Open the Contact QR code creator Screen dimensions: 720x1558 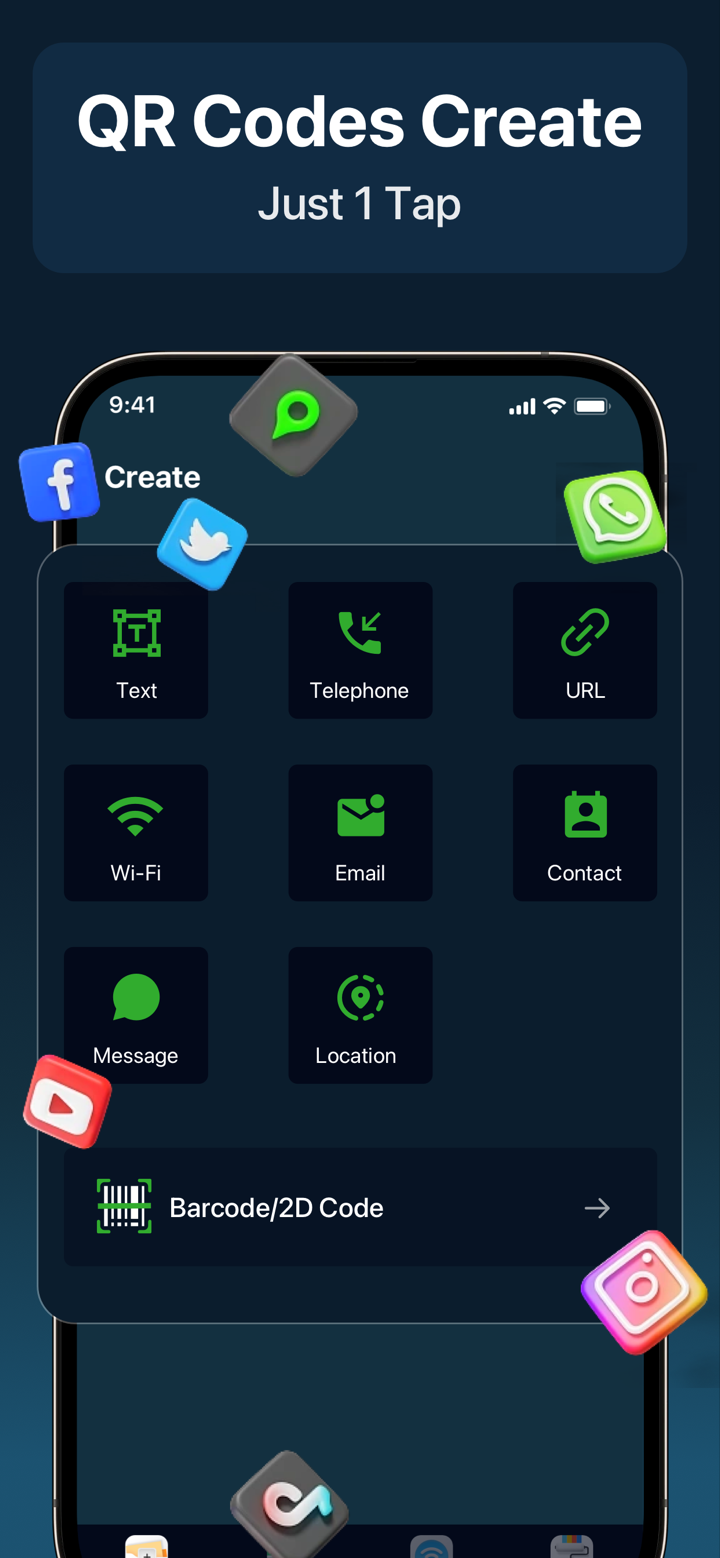click(584, 832)
